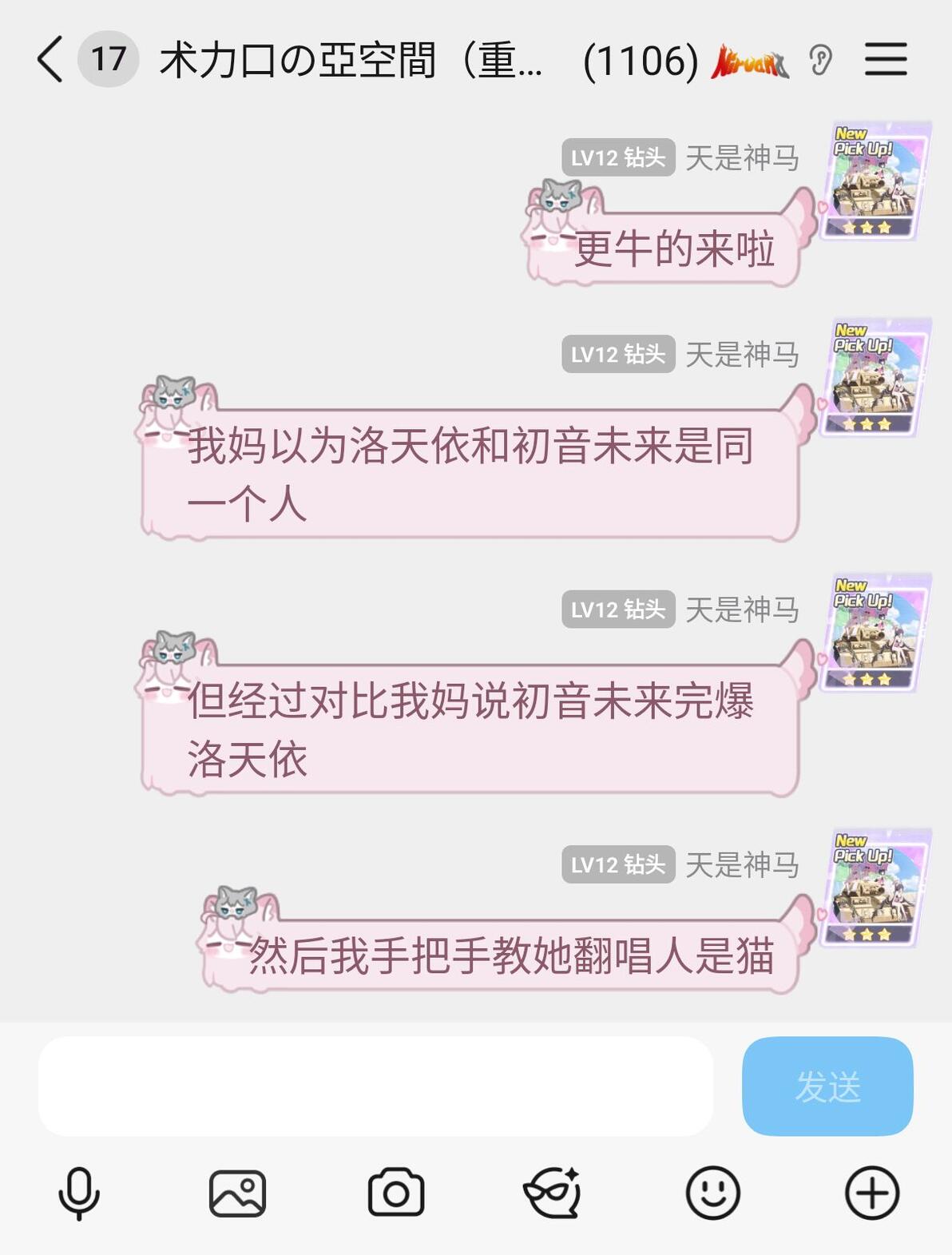Tap the ear listening-mode icon
952x1255 pixels.
820,60
